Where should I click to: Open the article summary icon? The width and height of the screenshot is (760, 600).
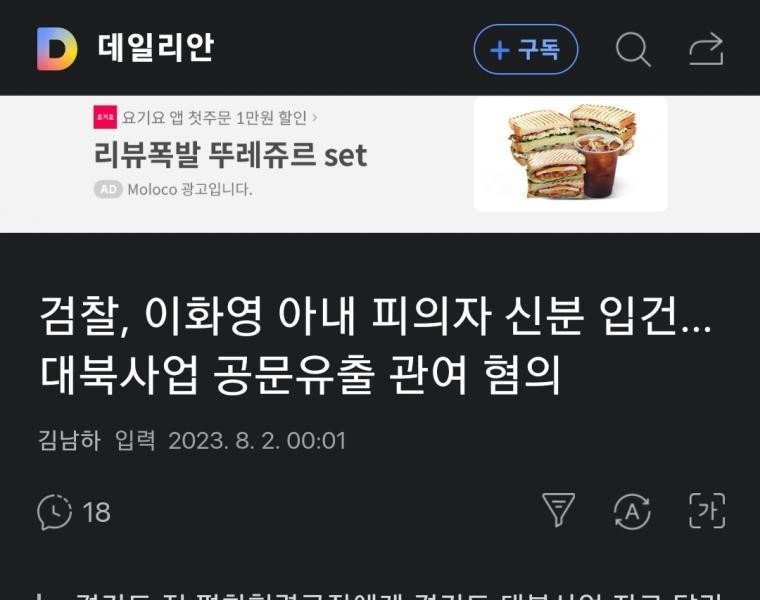(x=558, y=511)
